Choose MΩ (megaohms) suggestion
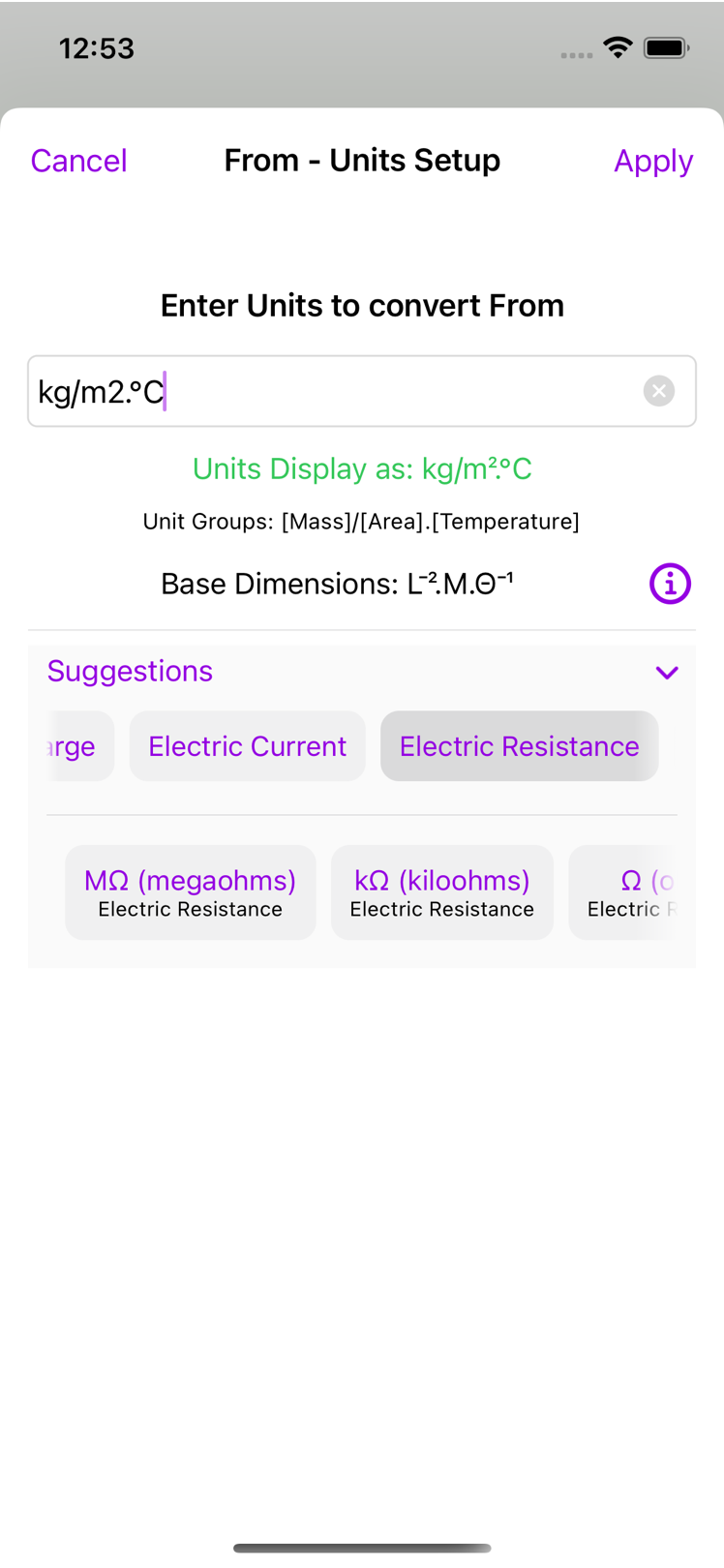The height and width of the screenshot is (1568, 724). (191, 892)
